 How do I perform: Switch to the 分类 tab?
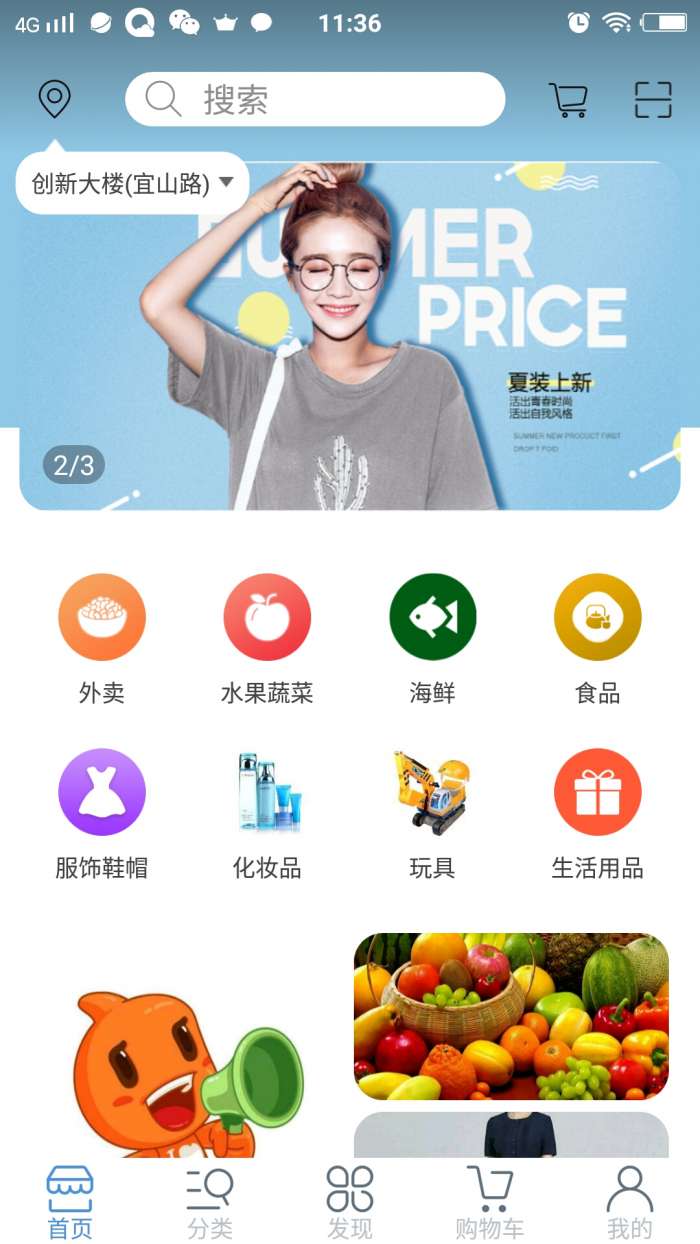210,1201
